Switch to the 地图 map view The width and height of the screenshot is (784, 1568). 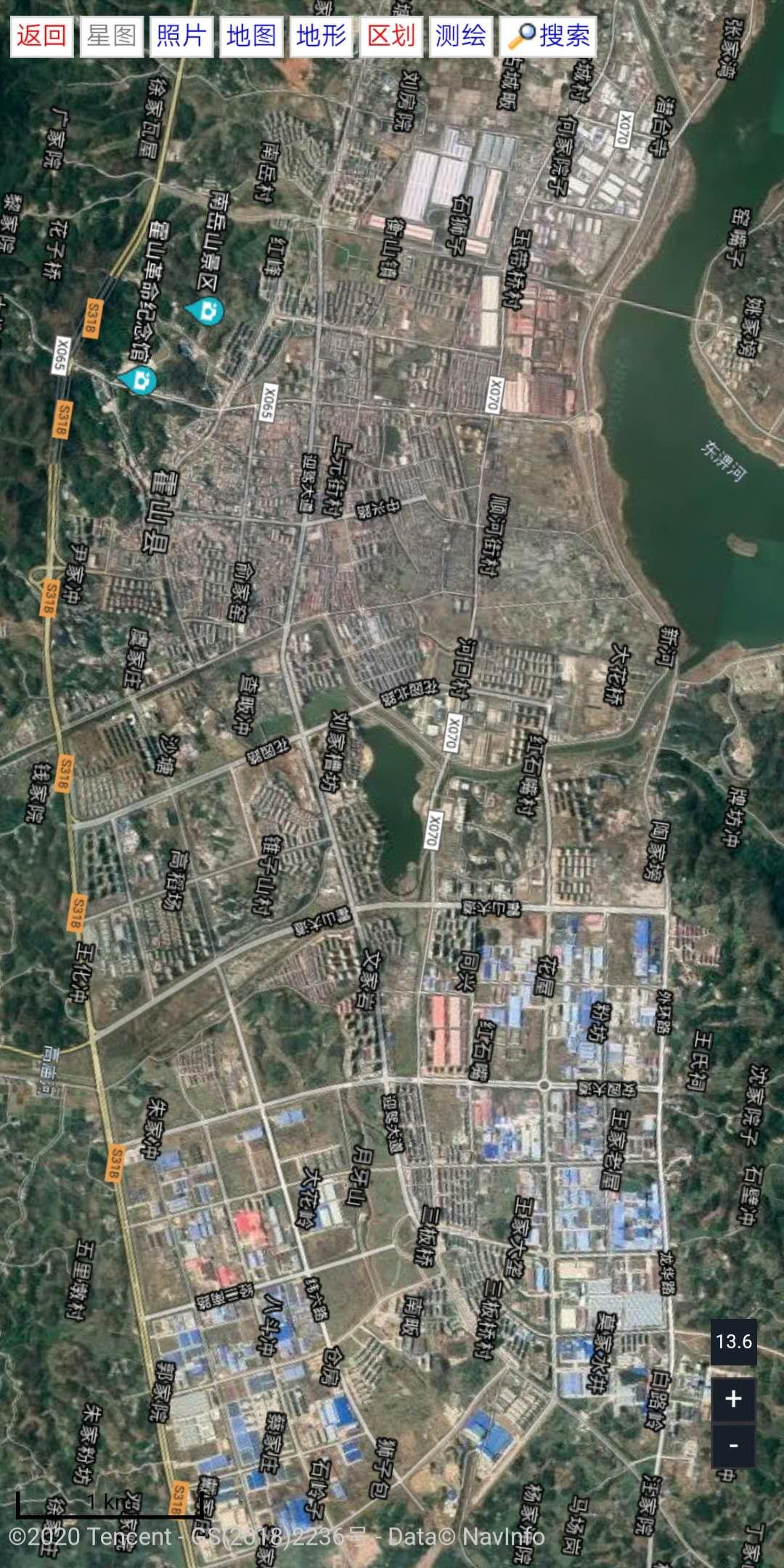(x=250, y=36)
